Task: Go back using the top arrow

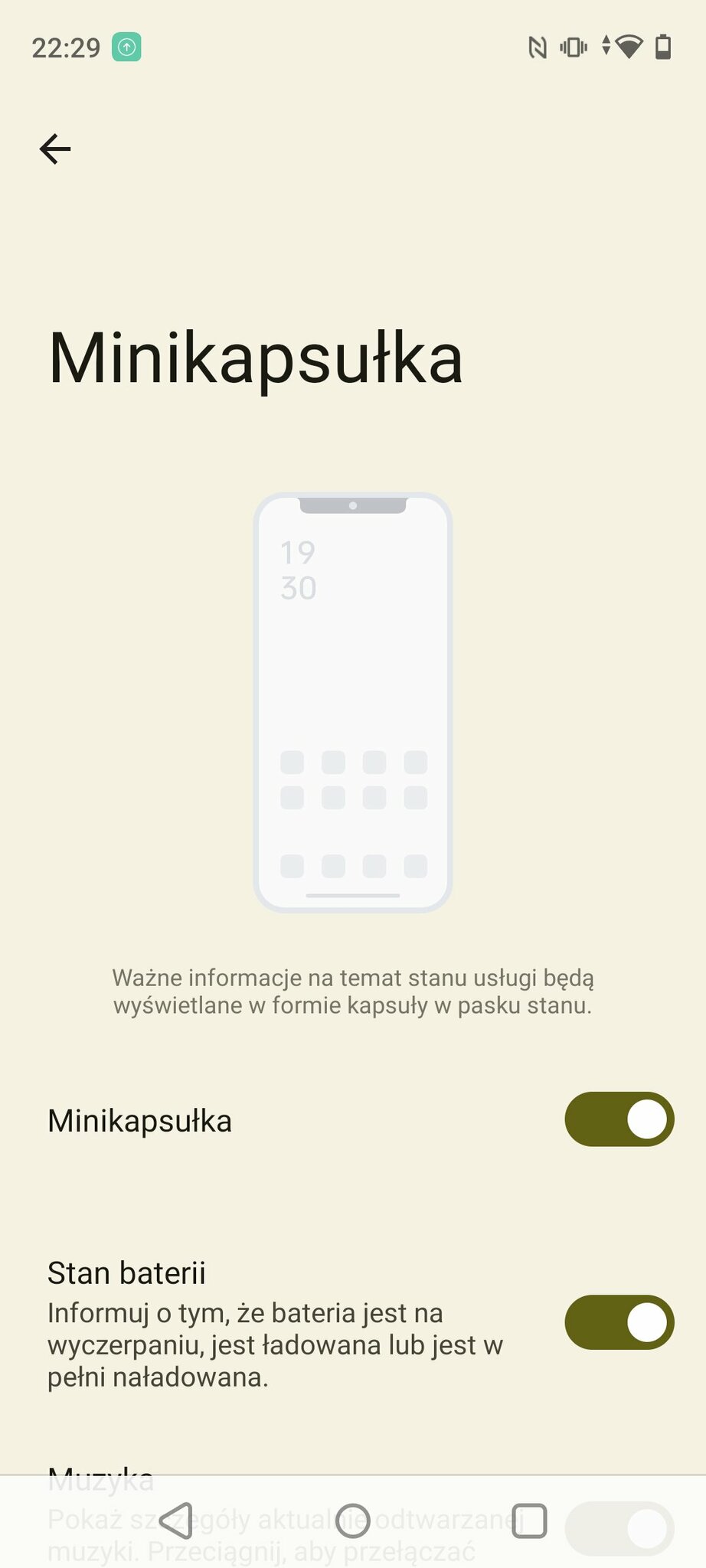Action: click(55, 149)
